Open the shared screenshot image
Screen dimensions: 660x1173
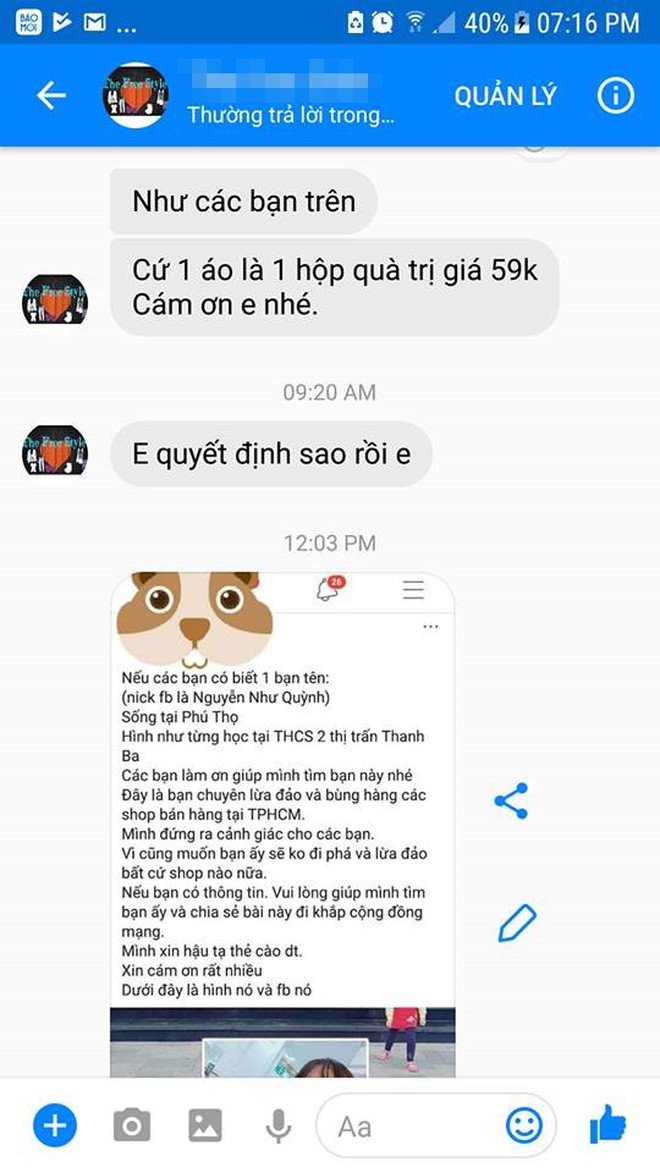[283, 820]
